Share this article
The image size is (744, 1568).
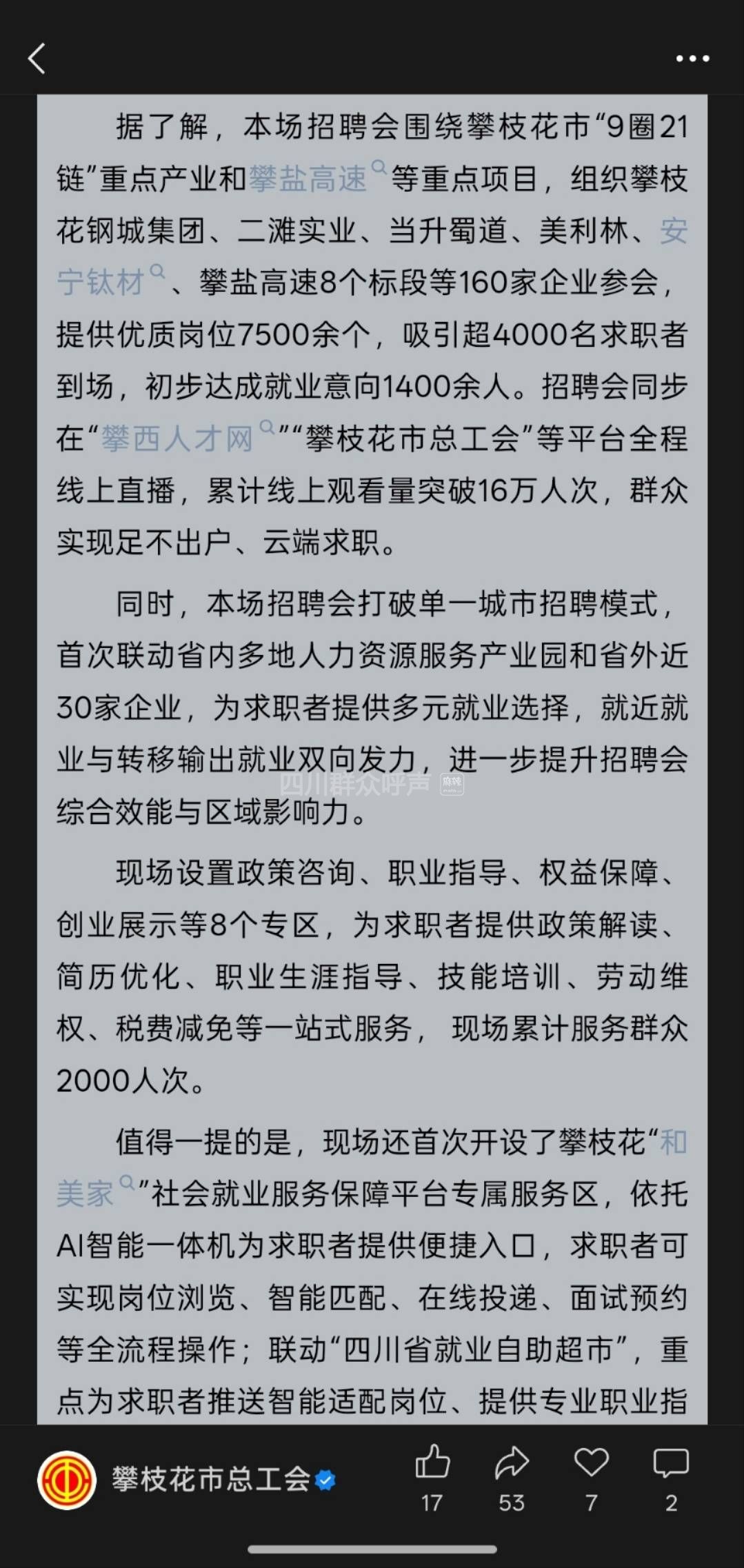click(x=512, y=1463)
